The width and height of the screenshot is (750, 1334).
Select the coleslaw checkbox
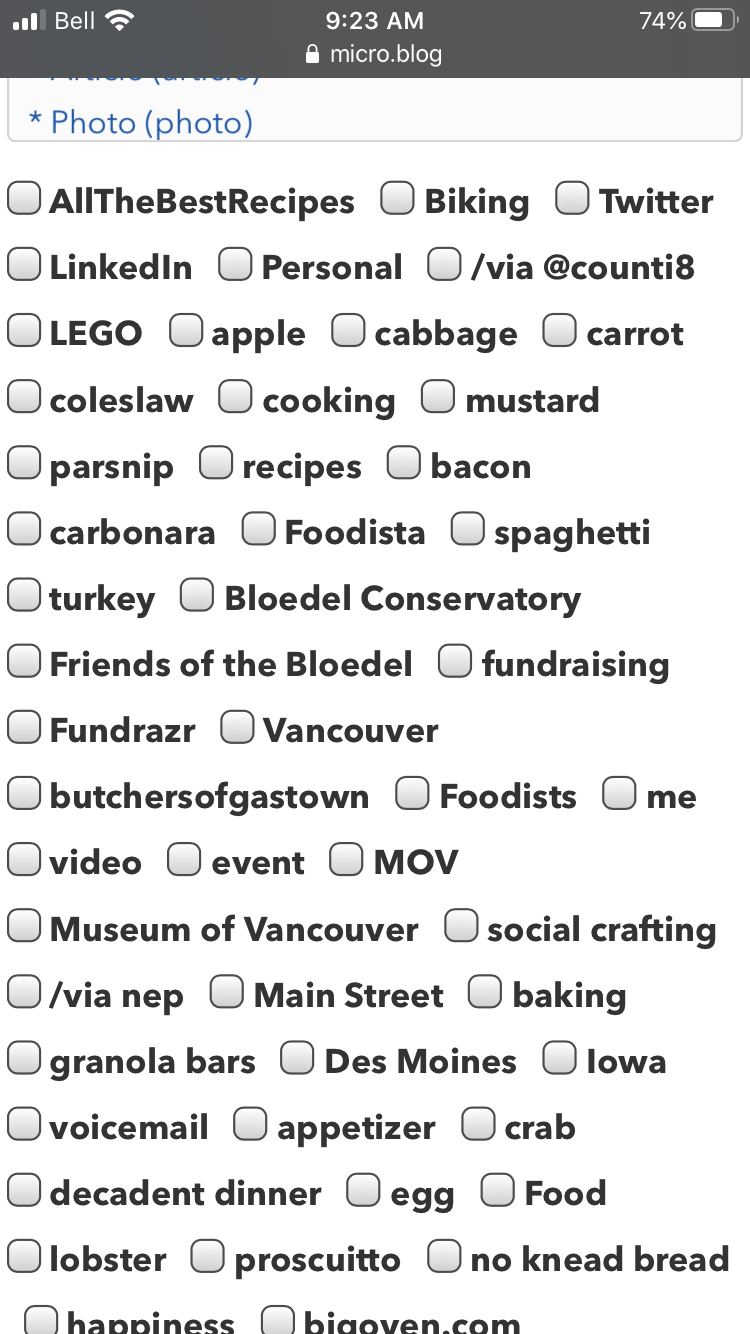coord(24,397)
